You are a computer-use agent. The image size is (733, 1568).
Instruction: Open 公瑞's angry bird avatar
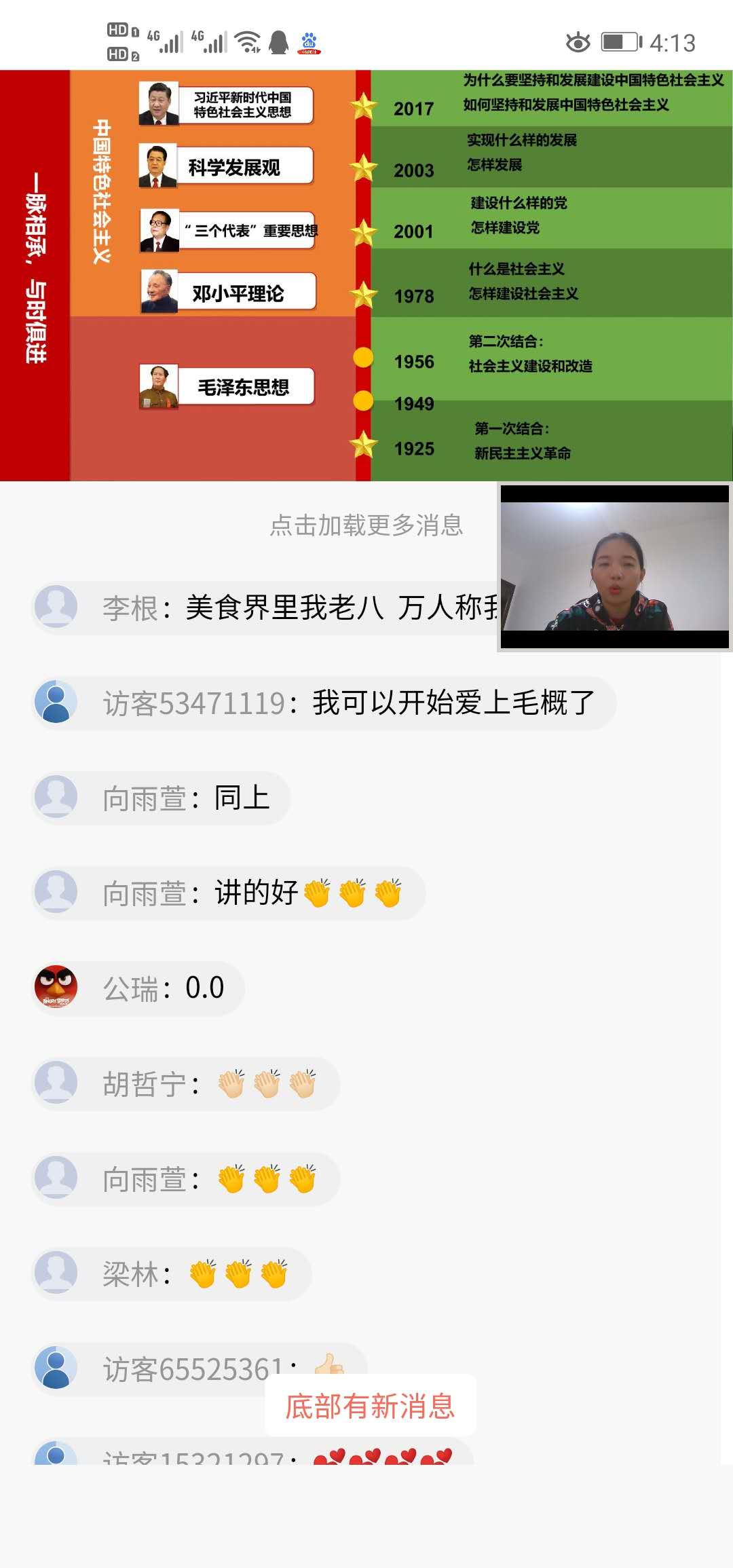56,987
